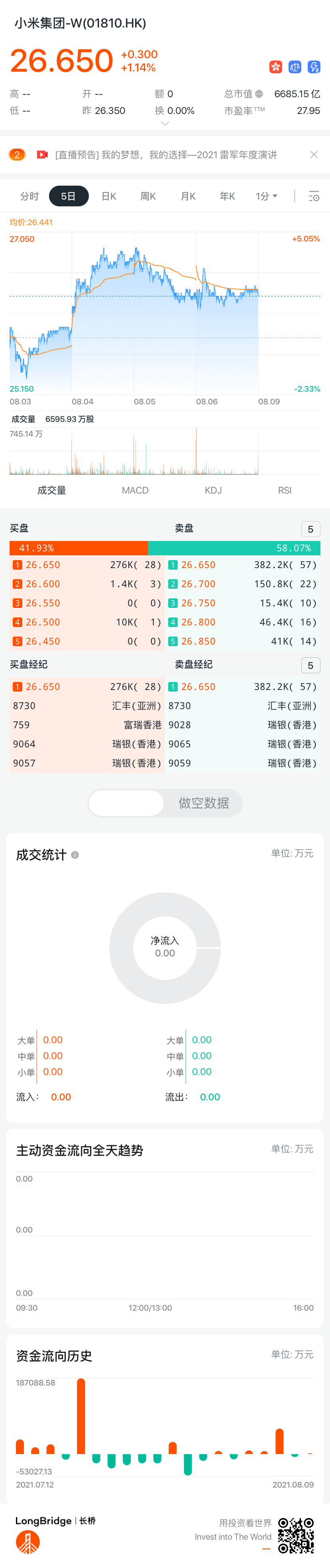Select the 成交量 indicator
Screen dimensions: 330x1568
click(x=52, y=490)
